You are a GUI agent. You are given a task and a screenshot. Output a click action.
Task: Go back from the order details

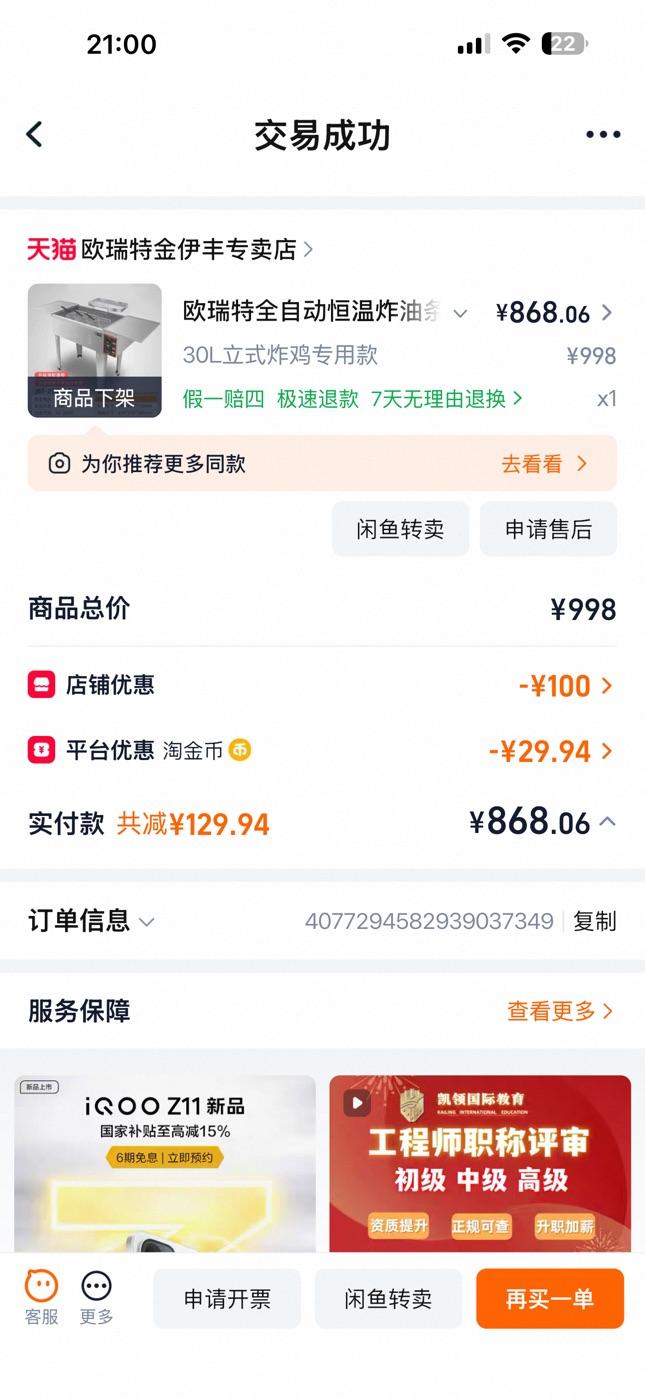(x=35, y=135)
